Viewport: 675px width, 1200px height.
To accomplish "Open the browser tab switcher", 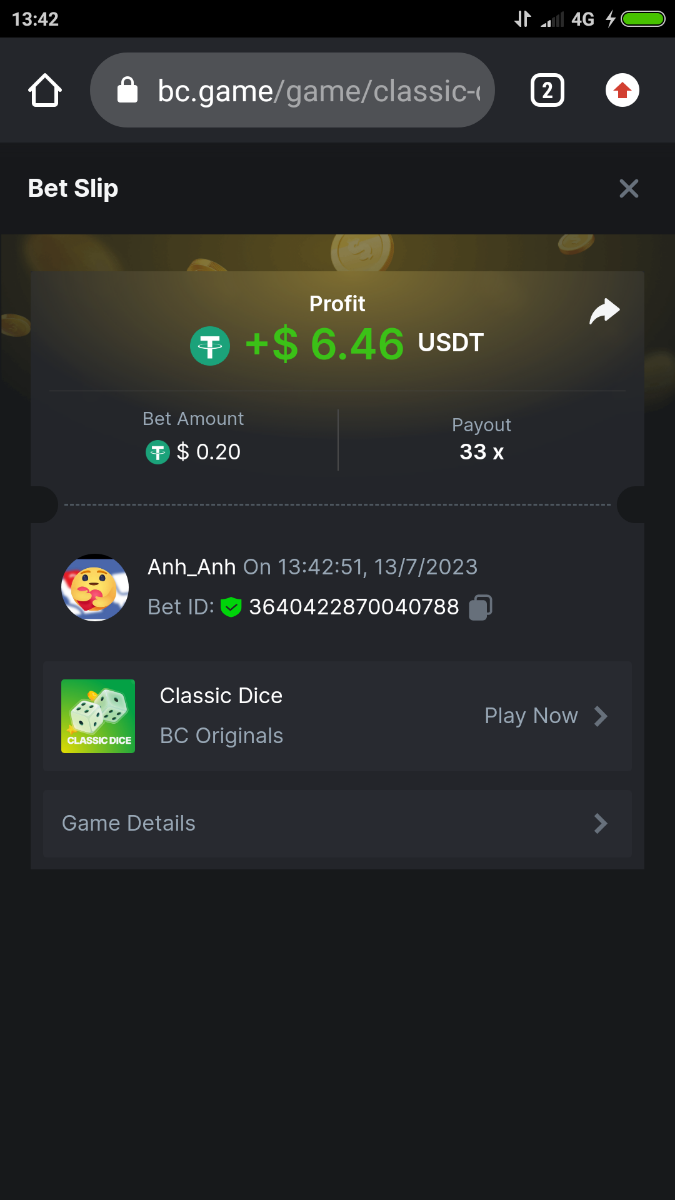I will 547,91.
